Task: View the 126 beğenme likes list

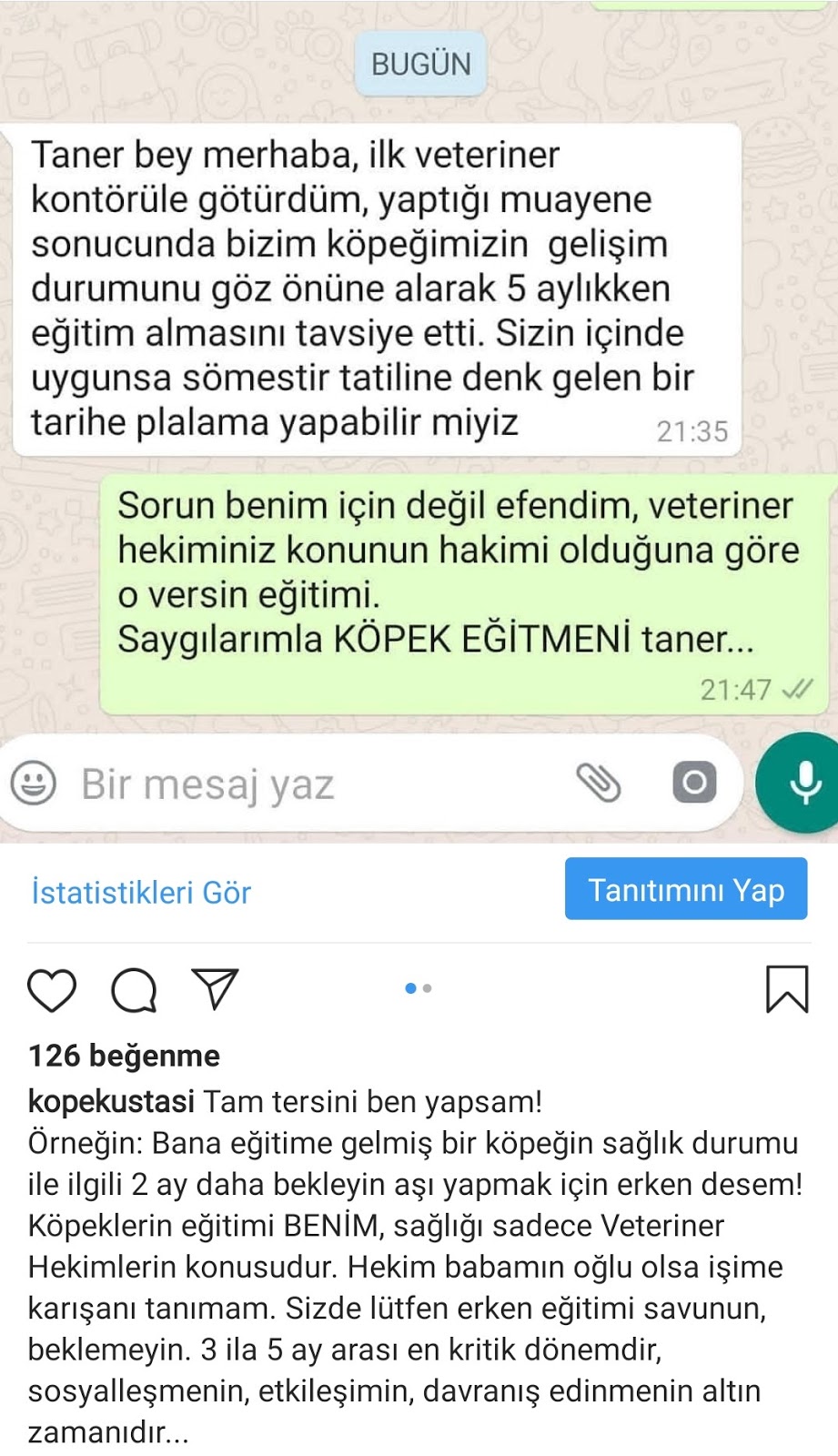Action: click(124, 1056)
